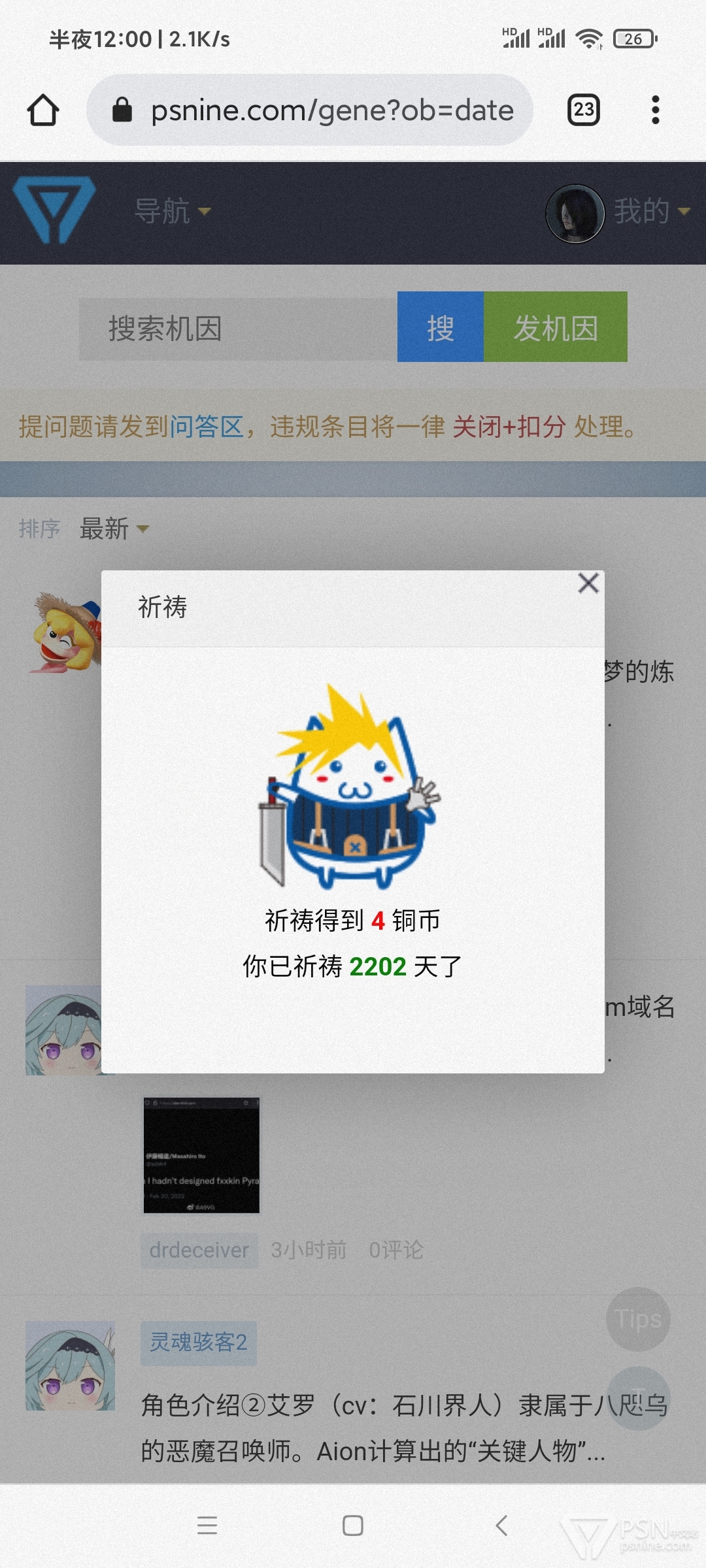Open the tab switcher showing 23 tabs
This screenshot has width=706, height=1568.
tap(583, 110)
